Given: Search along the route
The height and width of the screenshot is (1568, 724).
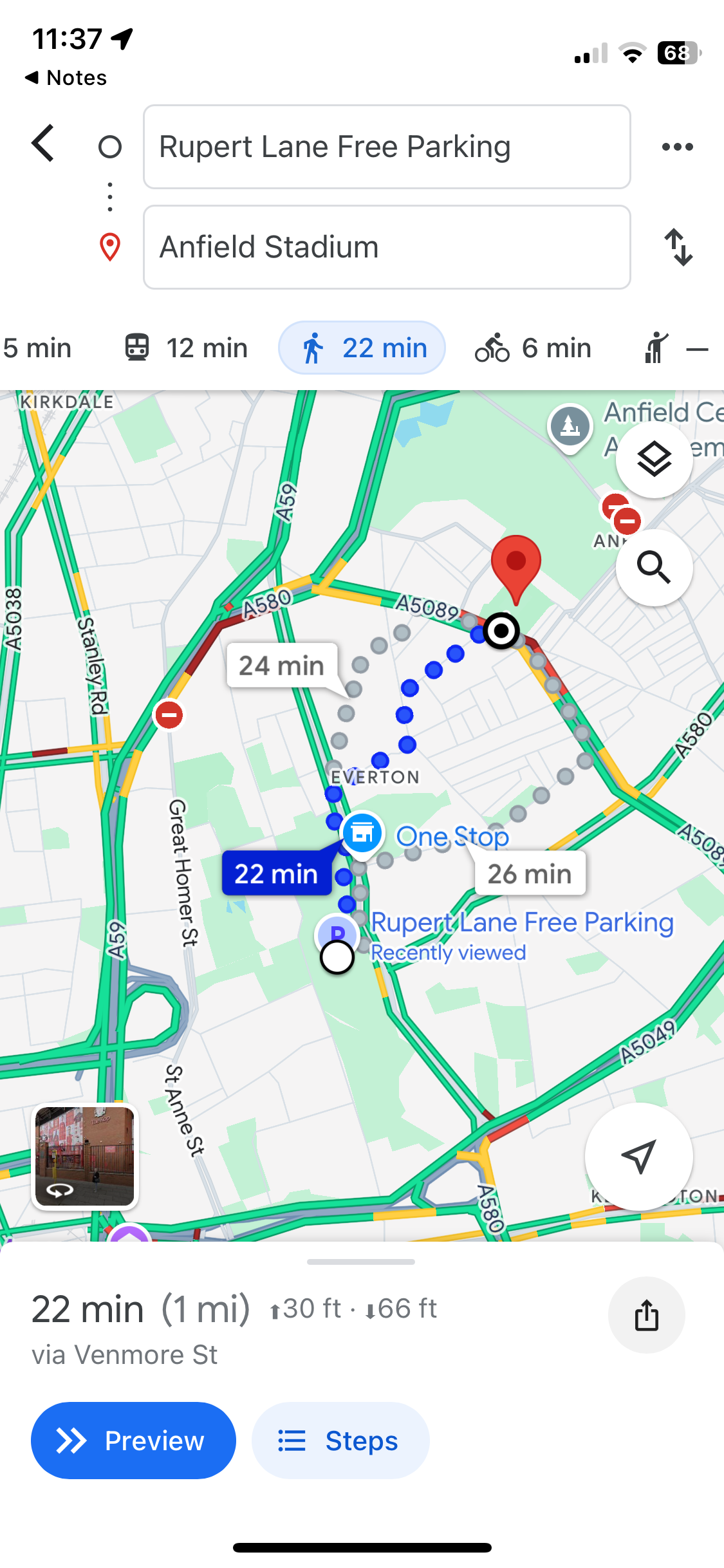Looking at the screenshot, I should pyautogui.click(x=654, y=568).
